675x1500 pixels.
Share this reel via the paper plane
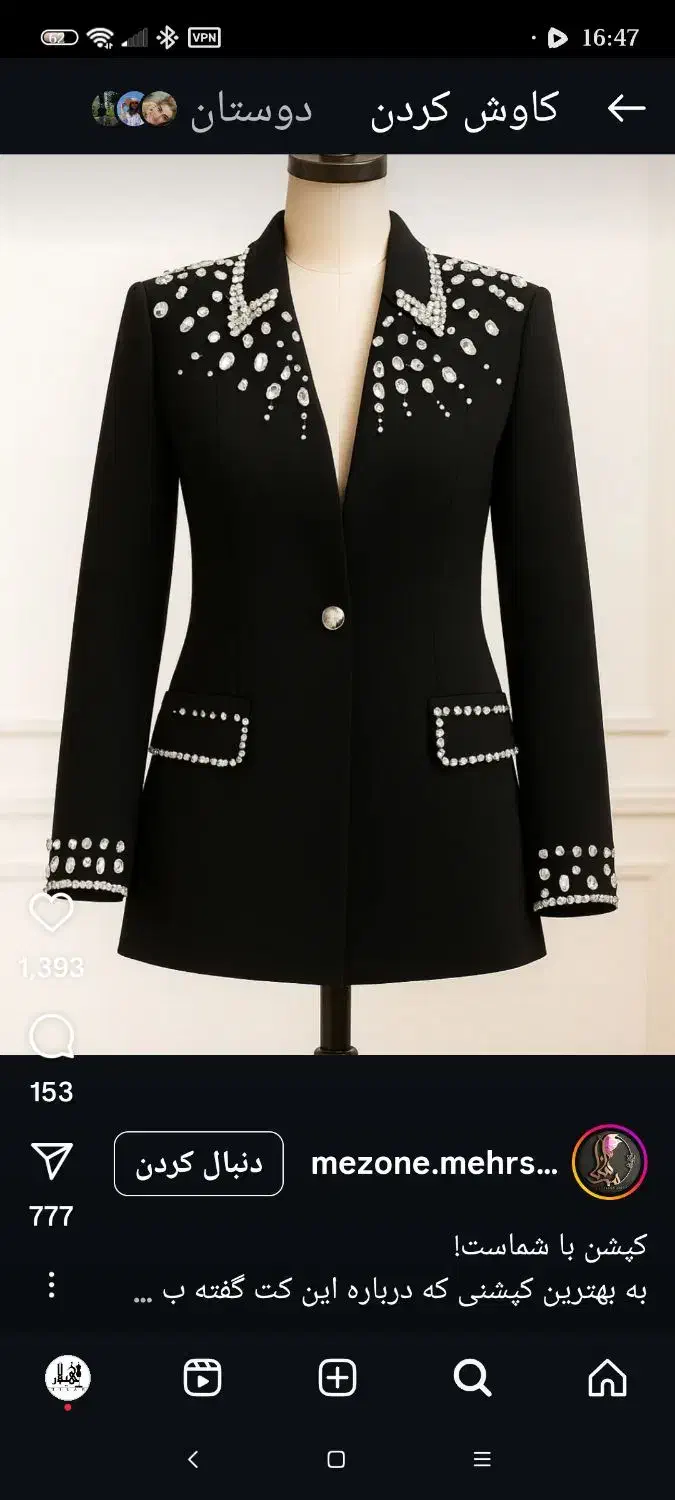coord(52,1163)
